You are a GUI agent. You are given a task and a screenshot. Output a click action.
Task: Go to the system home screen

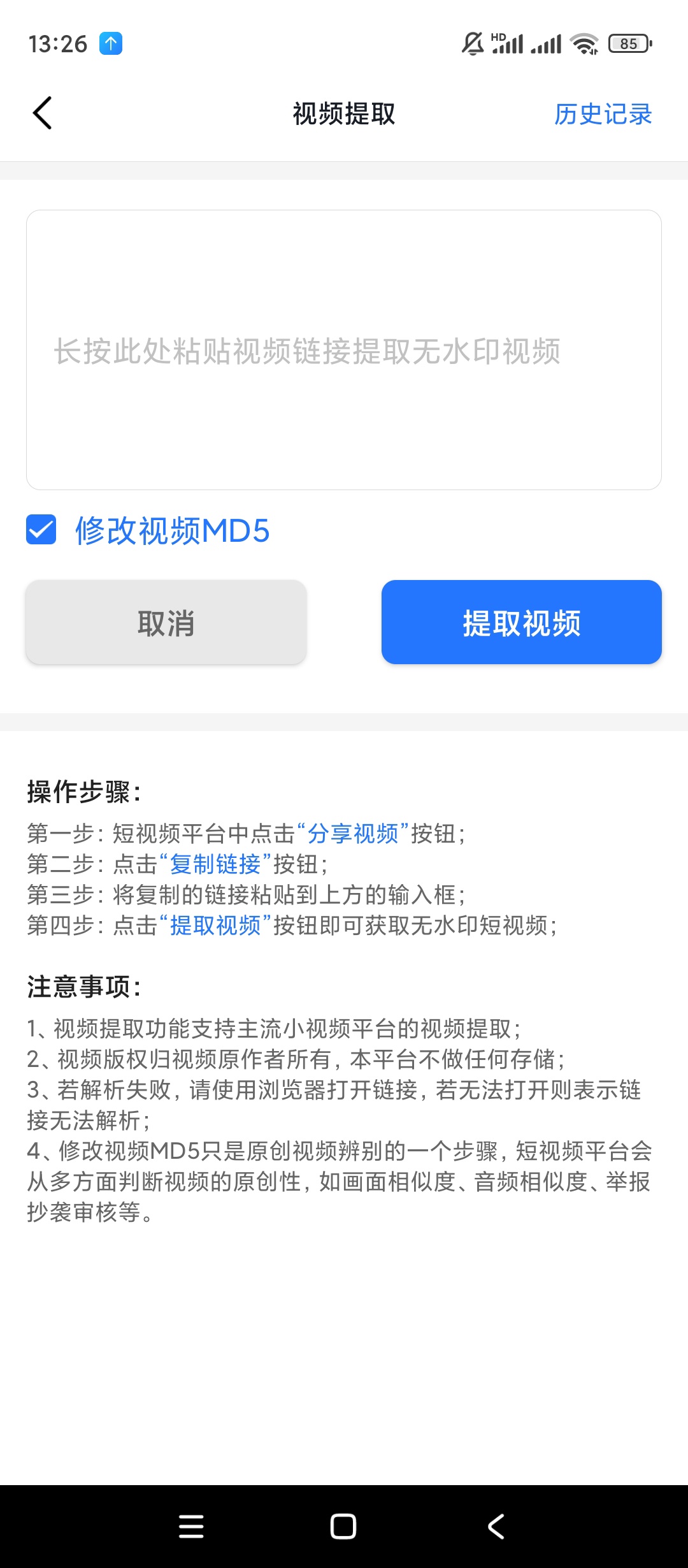(x=343, y=1526)
